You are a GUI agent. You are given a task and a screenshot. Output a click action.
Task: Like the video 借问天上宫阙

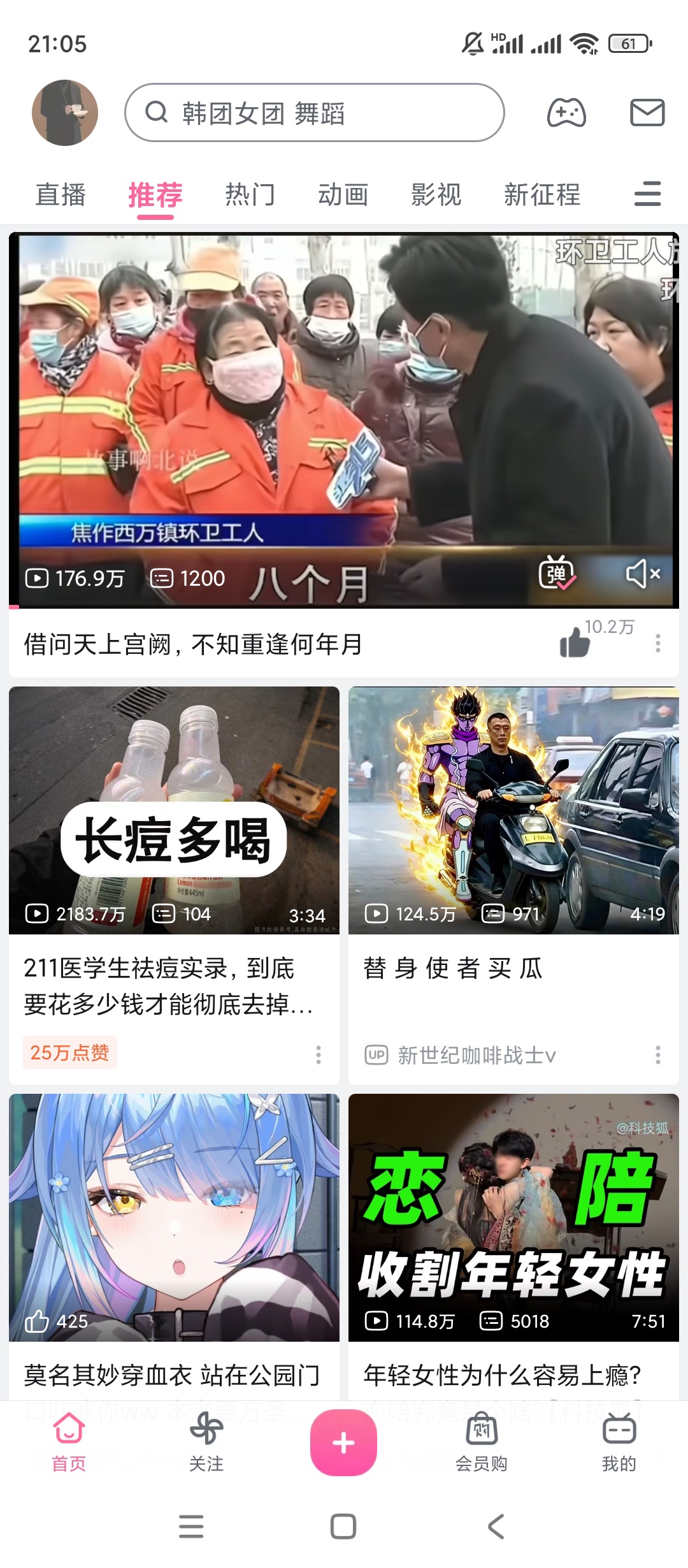tap(575, 642)
